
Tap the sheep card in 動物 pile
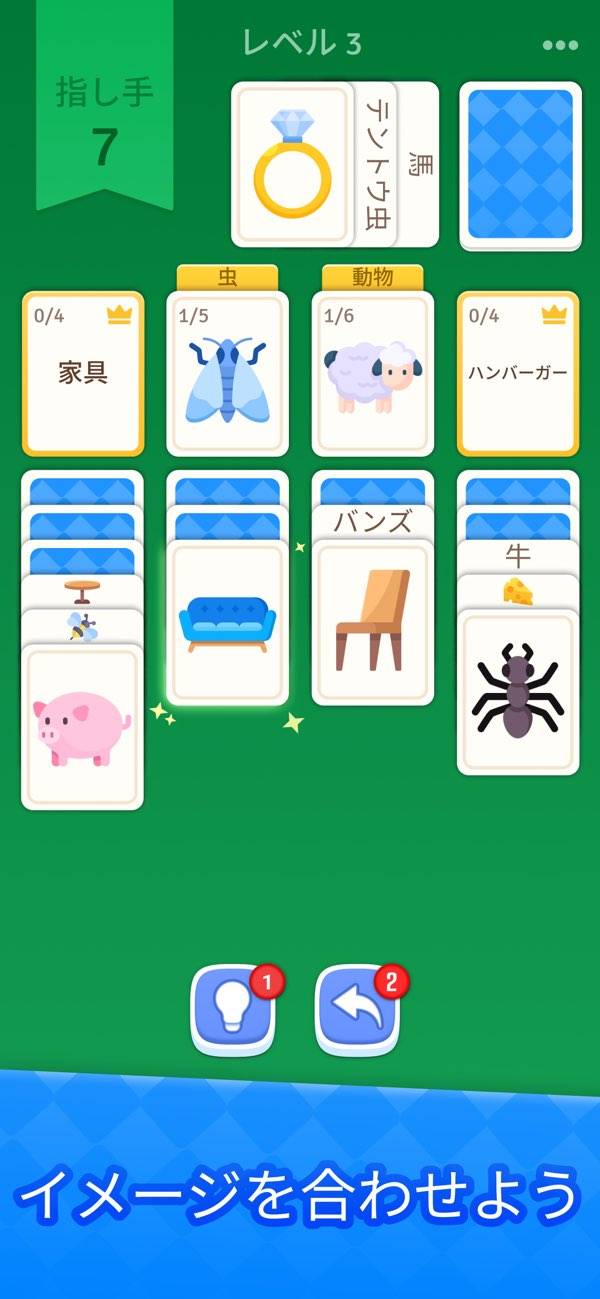pyautogui.click(x=373, y=374)
